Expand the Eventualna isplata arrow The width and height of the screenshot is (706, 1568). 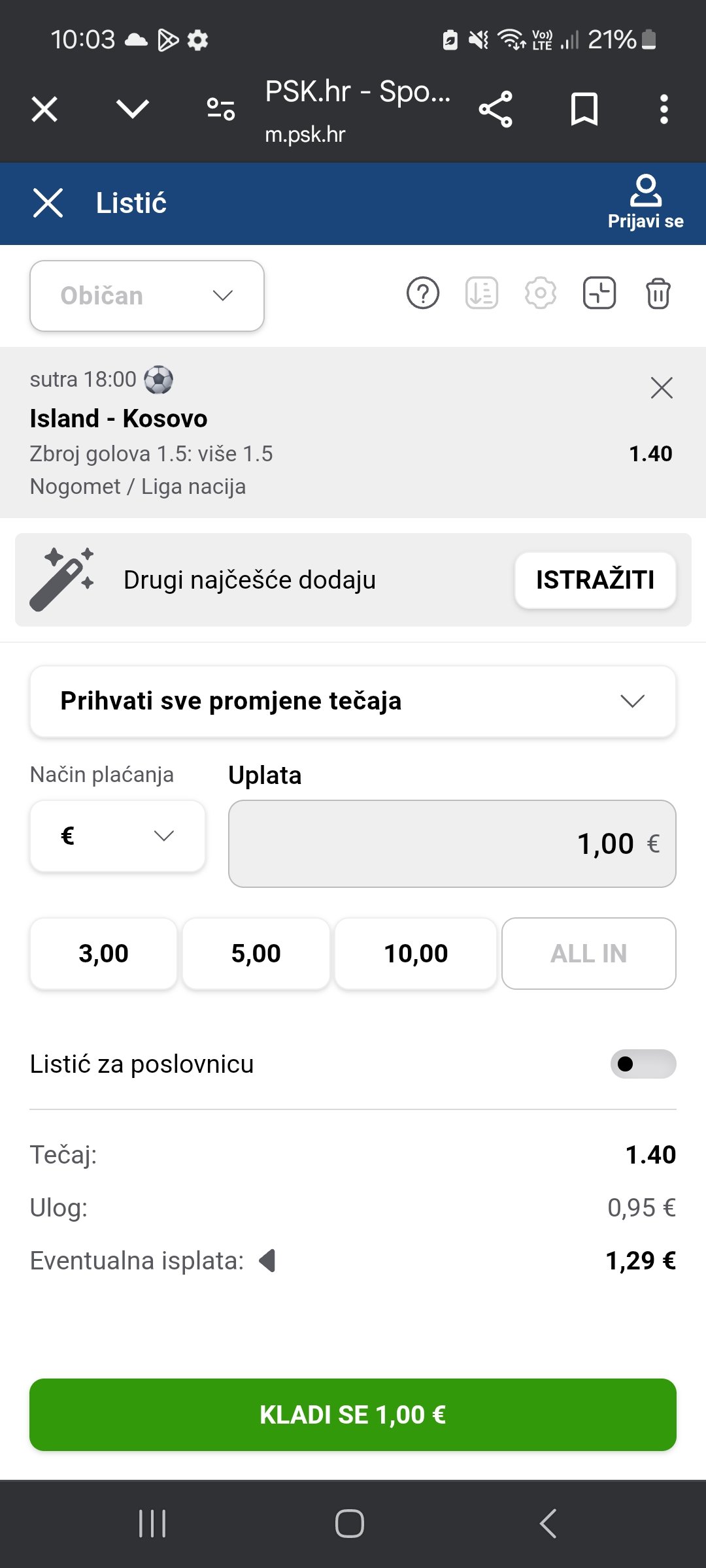[267, 1261]
